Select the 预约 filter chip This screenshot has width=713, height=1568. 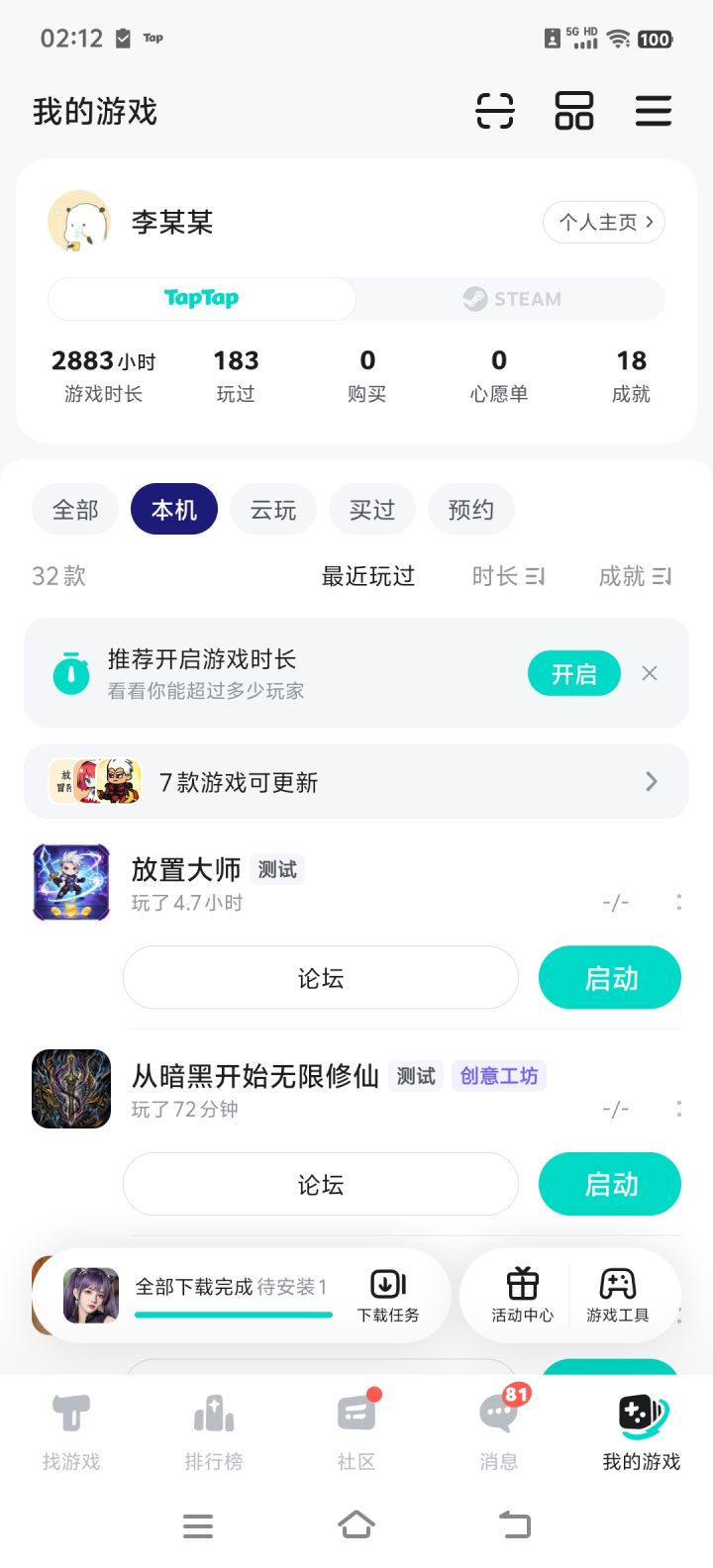click(x=471, y=510)
